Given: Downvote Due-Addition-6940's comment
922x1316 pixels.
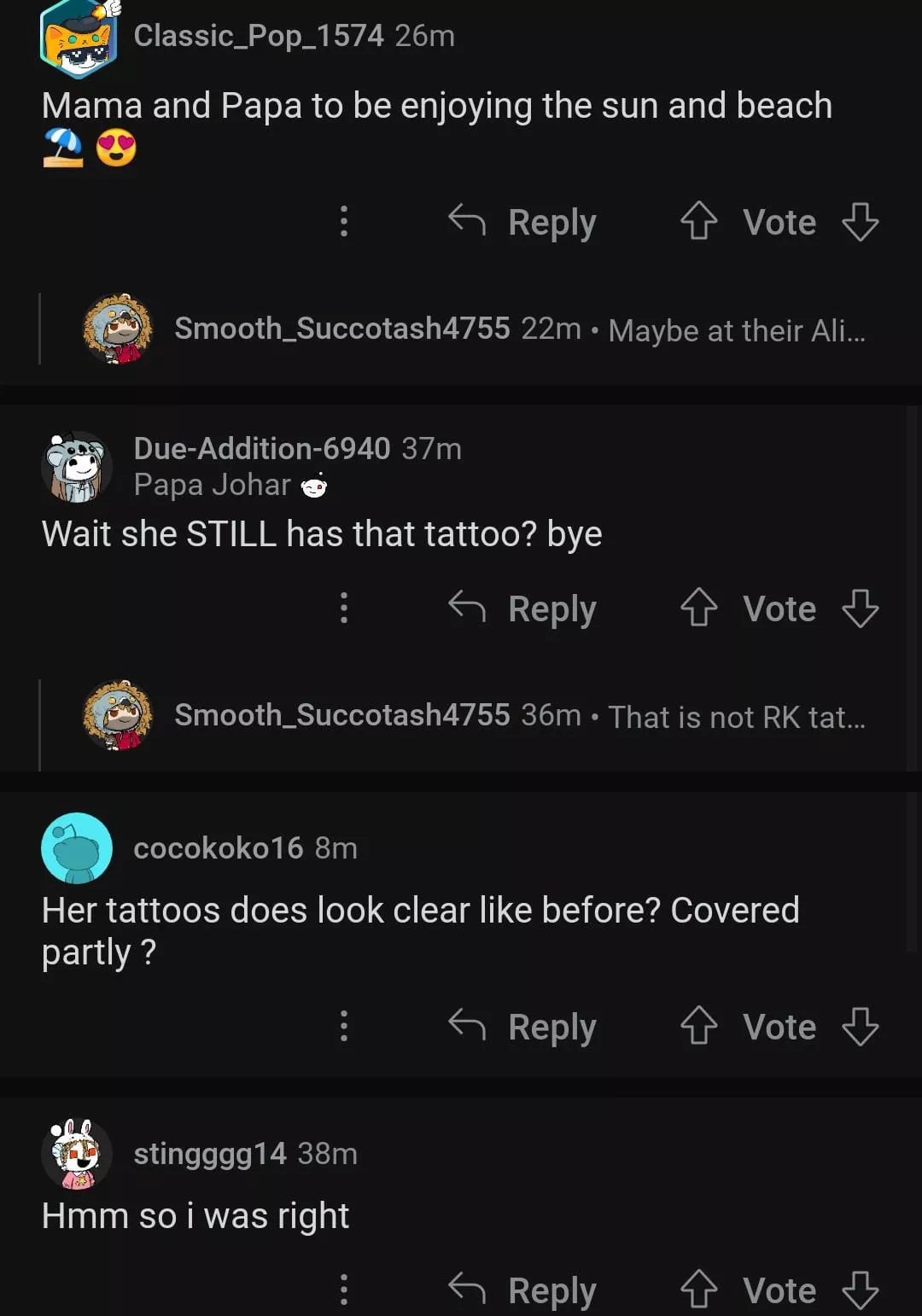Looking at the screenshot, I should click(860, 609).
